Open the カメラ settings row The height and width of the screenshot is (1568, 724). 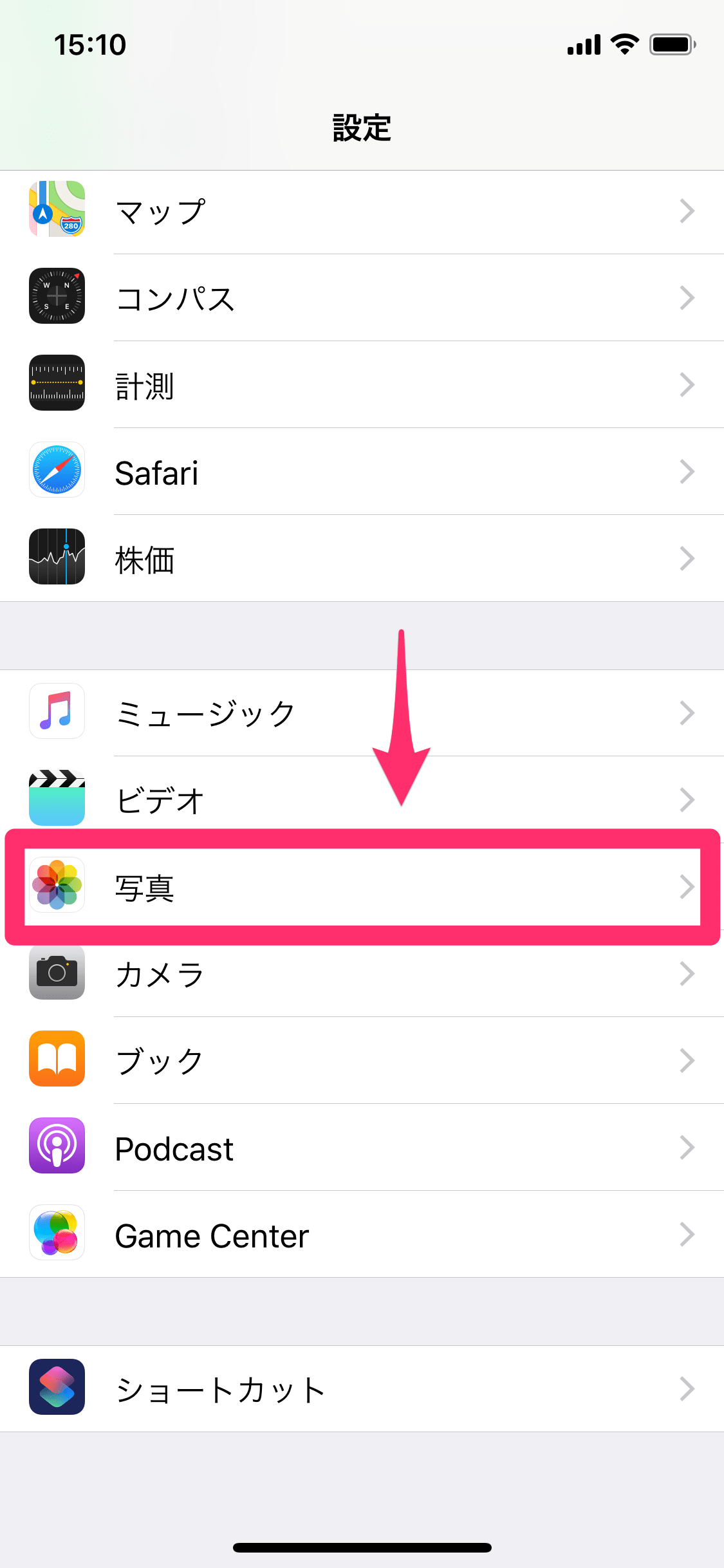coord(360,973)
